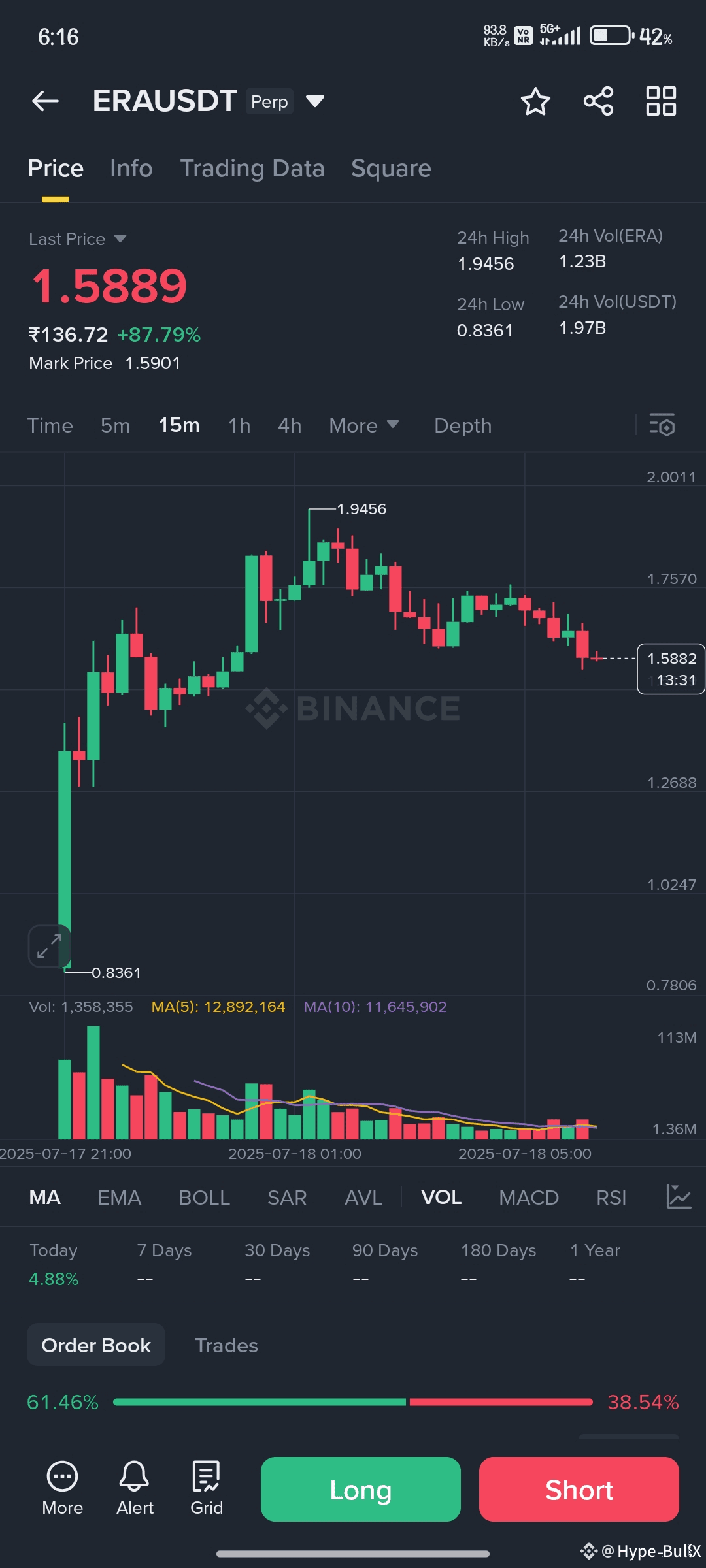Enable the BOLL indicator

pos(204,1198)
